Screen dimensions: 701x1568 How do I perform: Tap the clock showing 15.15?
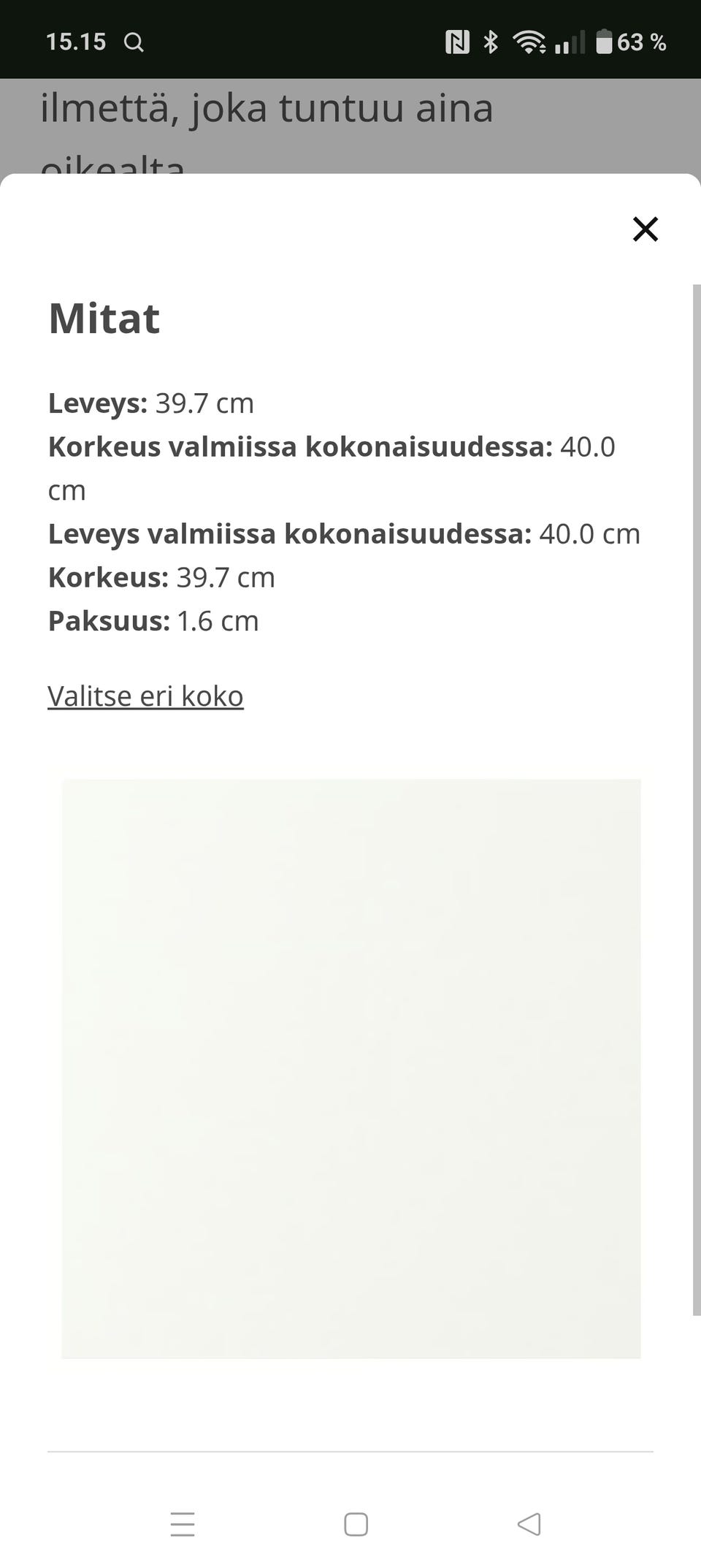(x=77, y=42)
